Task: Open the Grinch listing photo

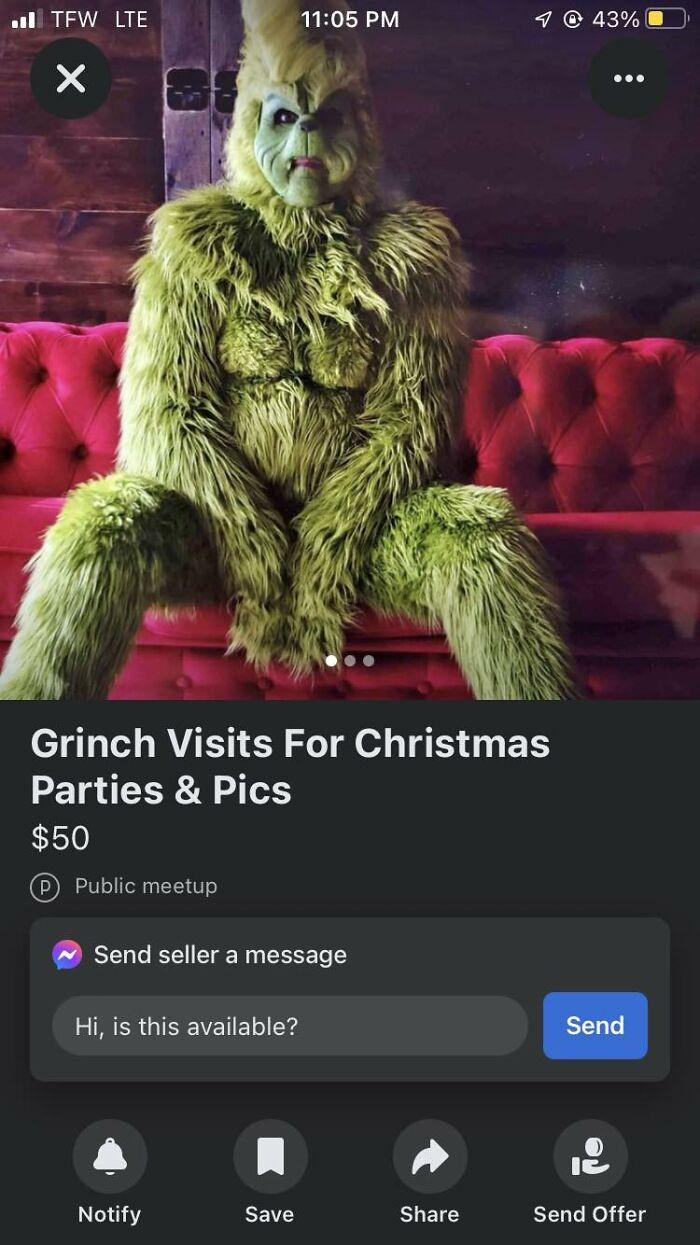Action: click(350, 380)
